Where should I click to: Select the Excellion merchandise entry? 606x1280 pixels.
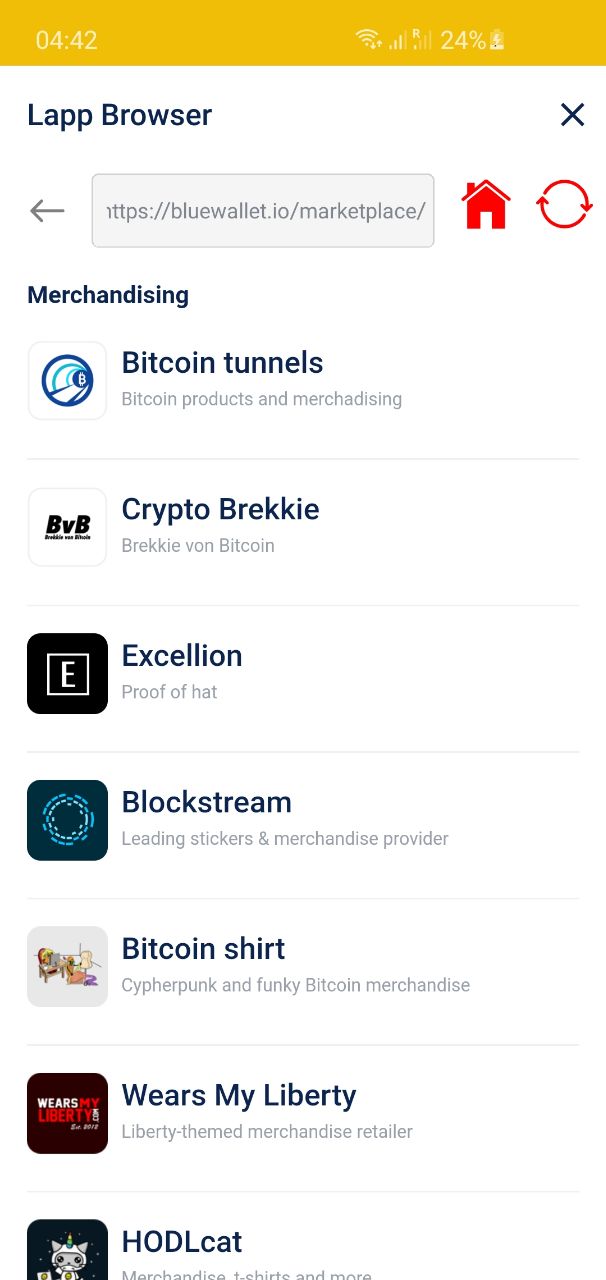point(303,673)
